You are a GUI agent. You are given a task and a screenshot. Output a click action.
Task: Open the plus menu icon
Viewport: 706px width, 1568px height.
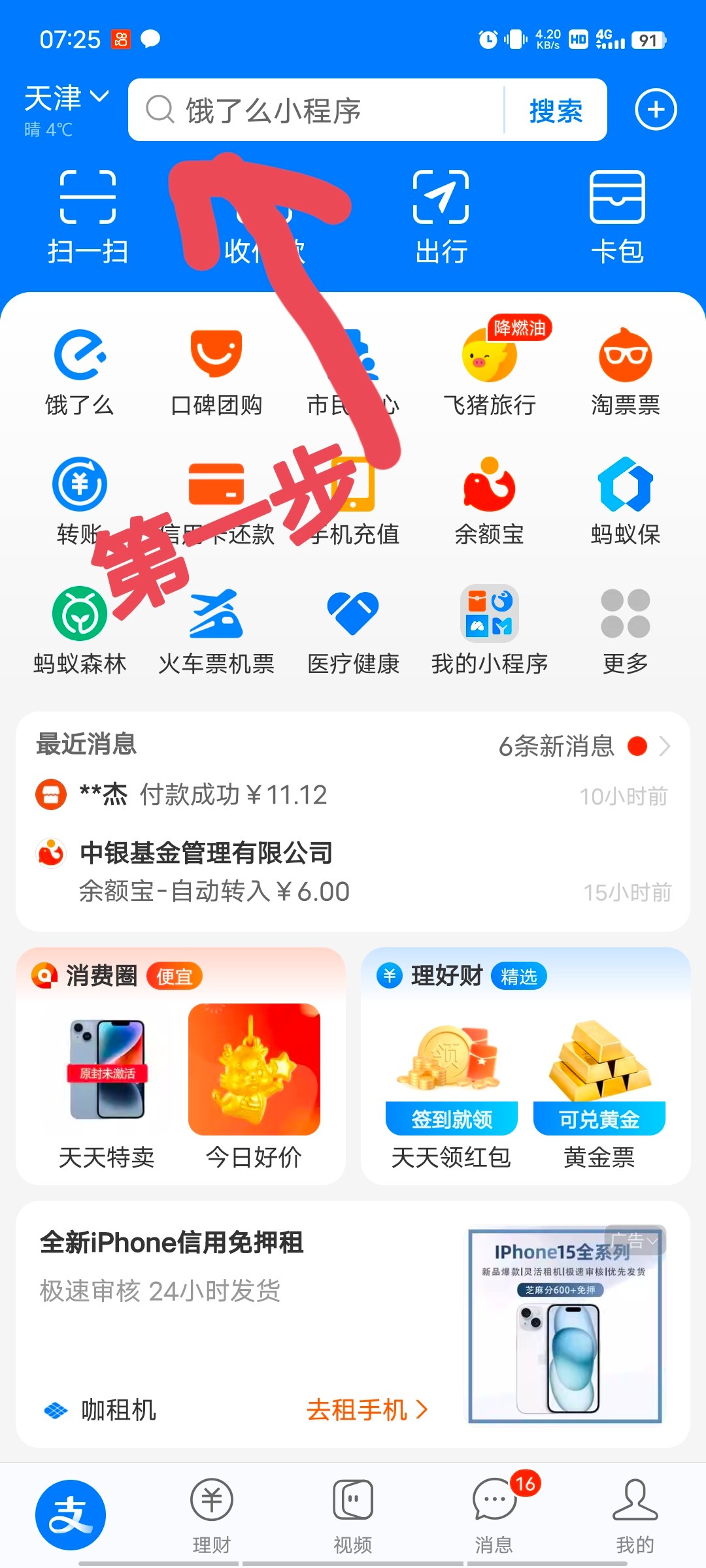(656, 109)
